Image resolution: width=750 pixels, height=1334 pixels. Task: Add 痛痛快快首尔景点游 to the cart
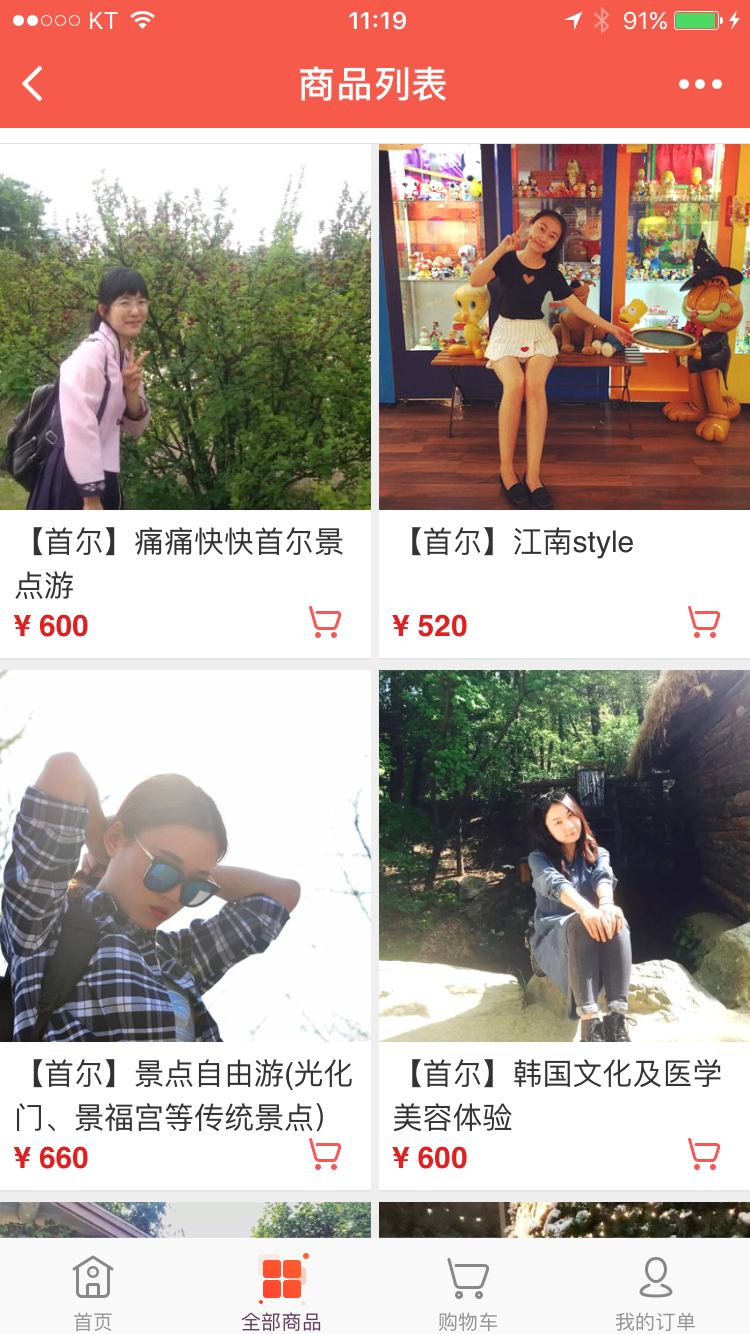(325, 623)
